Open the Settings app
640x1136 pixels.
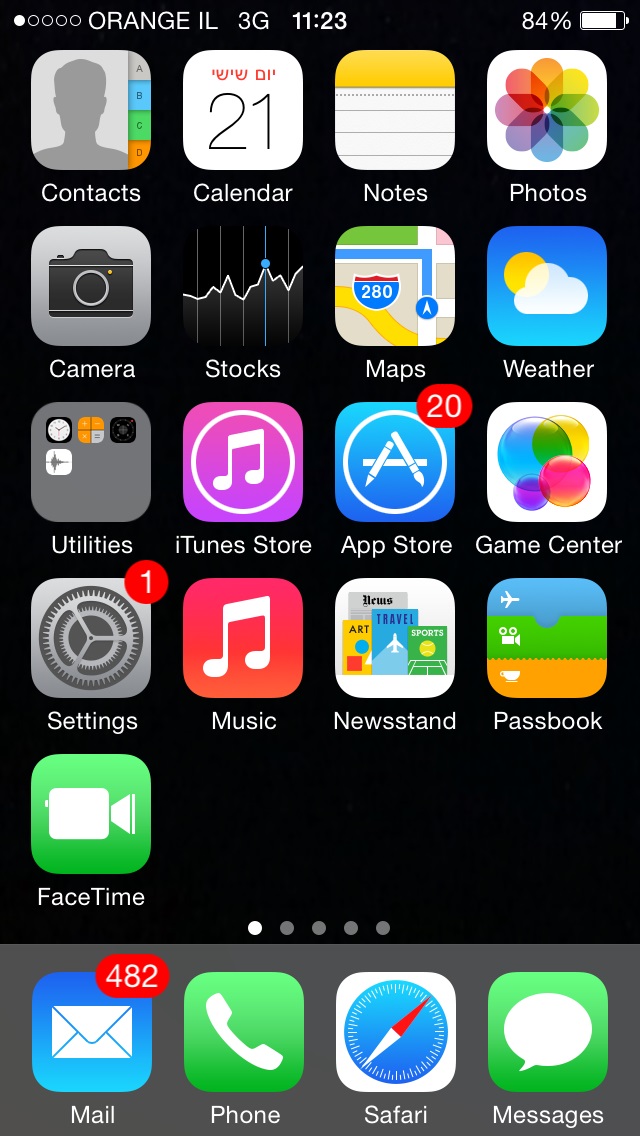click(91, 638)
